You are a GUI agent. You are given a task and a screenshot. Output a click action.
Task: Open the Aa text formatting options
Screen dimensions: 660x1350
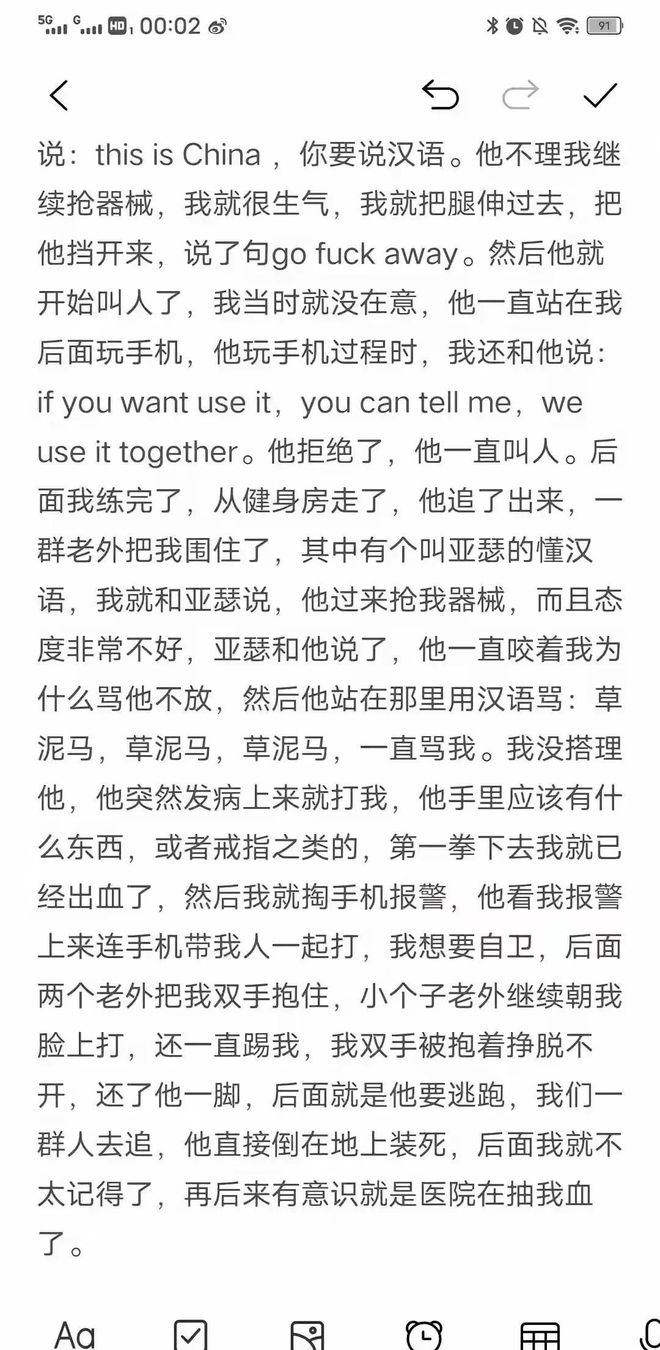(75, 1333)
